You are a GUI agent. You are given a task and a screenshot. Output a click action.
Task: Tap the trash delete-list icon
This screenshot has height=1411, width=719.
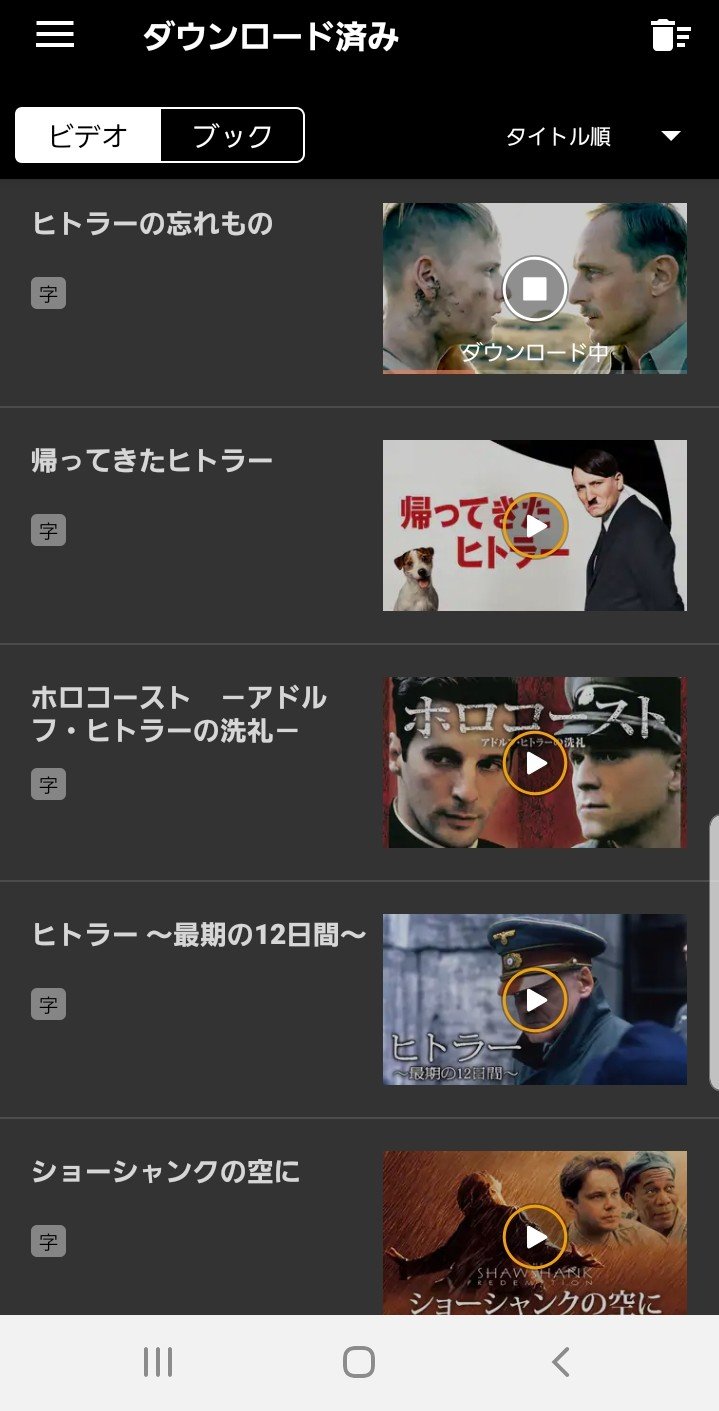click(x=669, y=35)
